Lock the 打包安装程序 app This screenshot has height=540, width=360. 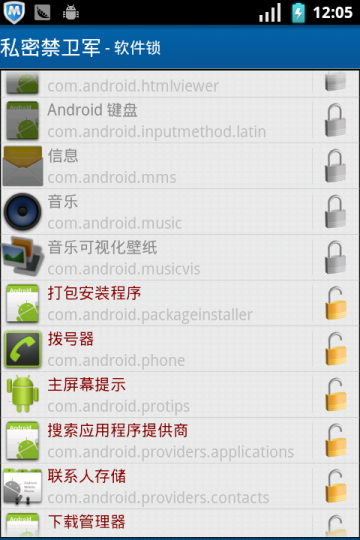[336, 303]
